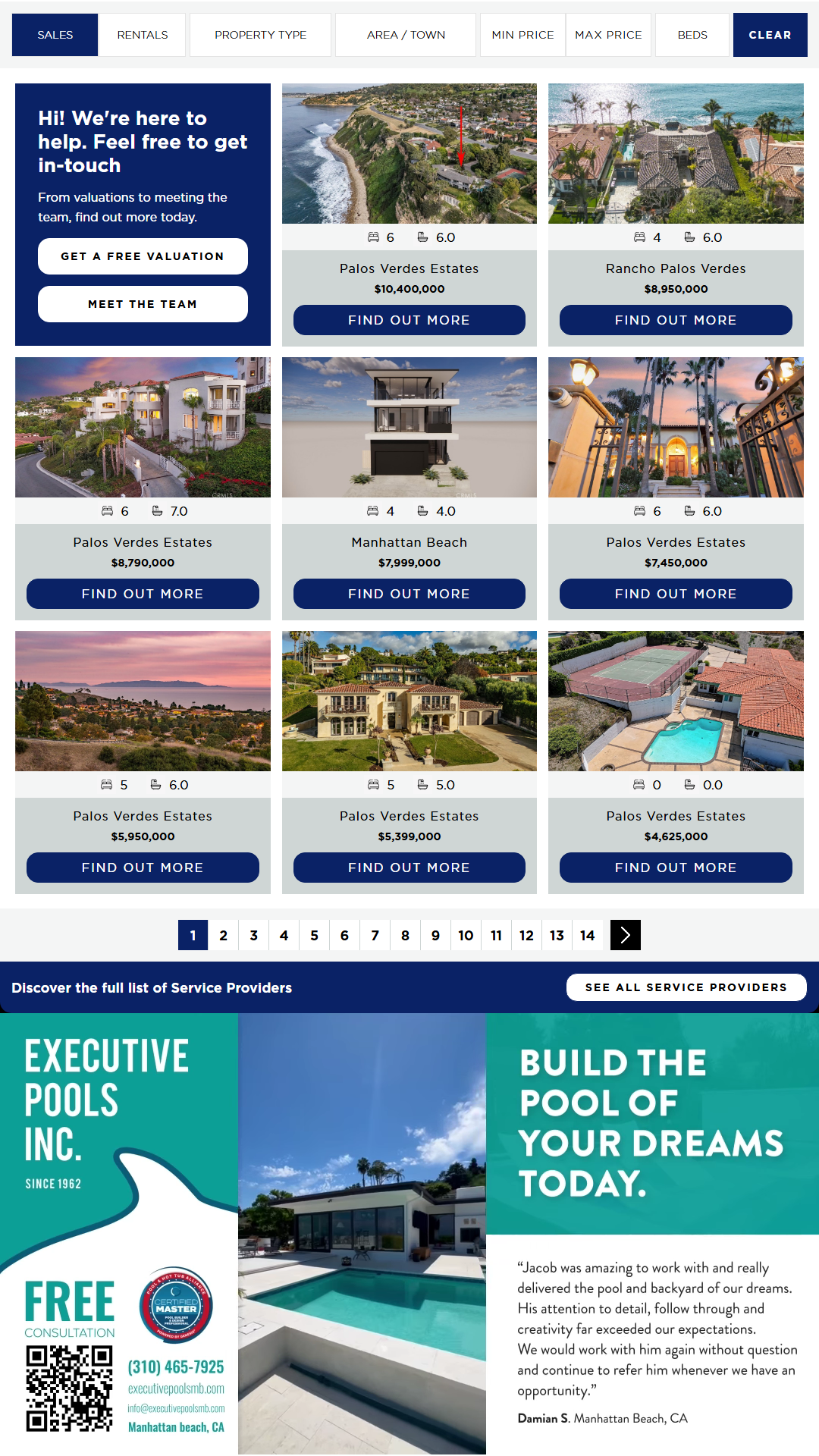This screenshot has height=1456, width=819.
Task: Open the Min Price dropdown
Action: 522,35
